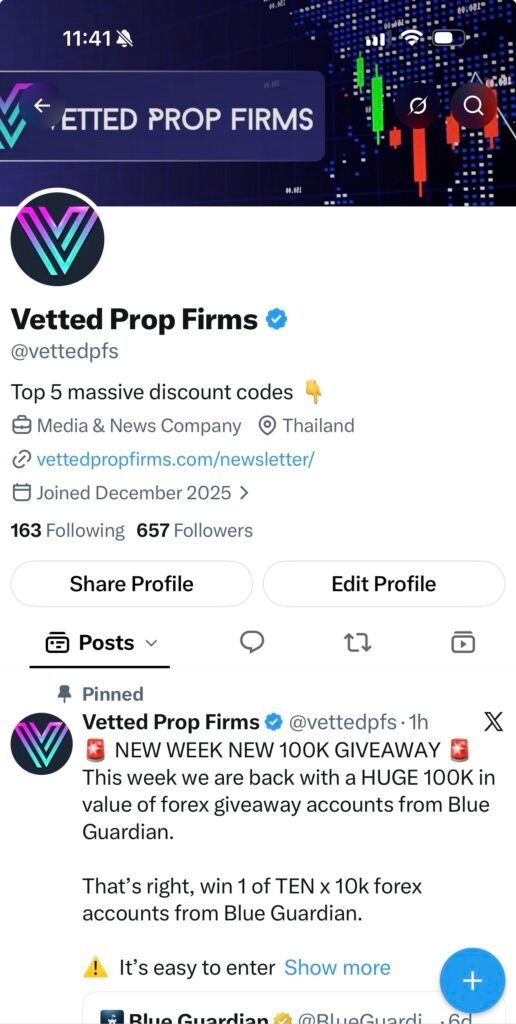Screen dimensions: 516x1024
Task: View the 163 Following list
Action: pos(67,530)
